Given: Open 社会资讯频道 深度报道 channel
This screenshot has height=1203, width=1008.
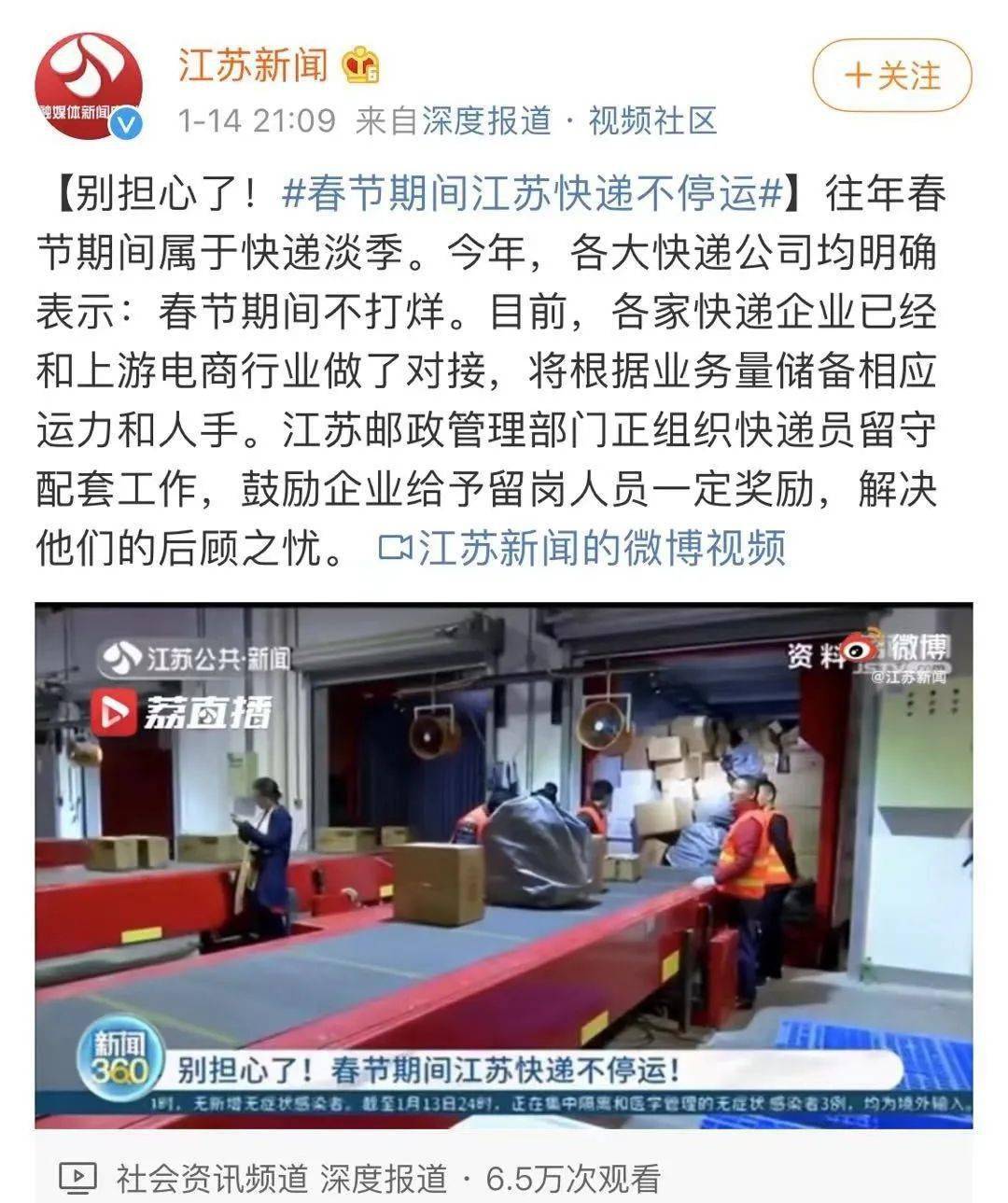Looking at the screenshot, I should (x=282, y=1179).
